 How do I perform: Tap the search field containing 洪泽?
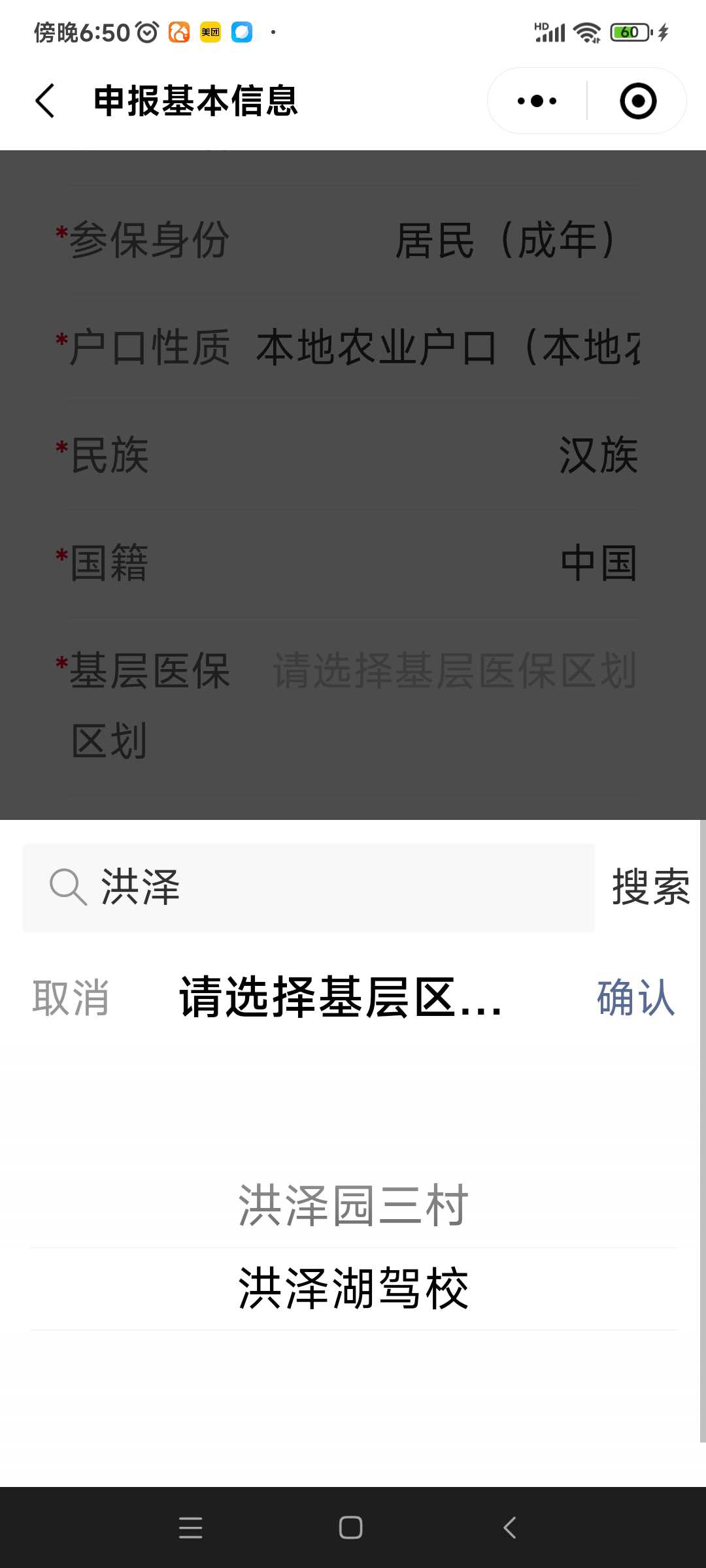click(309, 887)
